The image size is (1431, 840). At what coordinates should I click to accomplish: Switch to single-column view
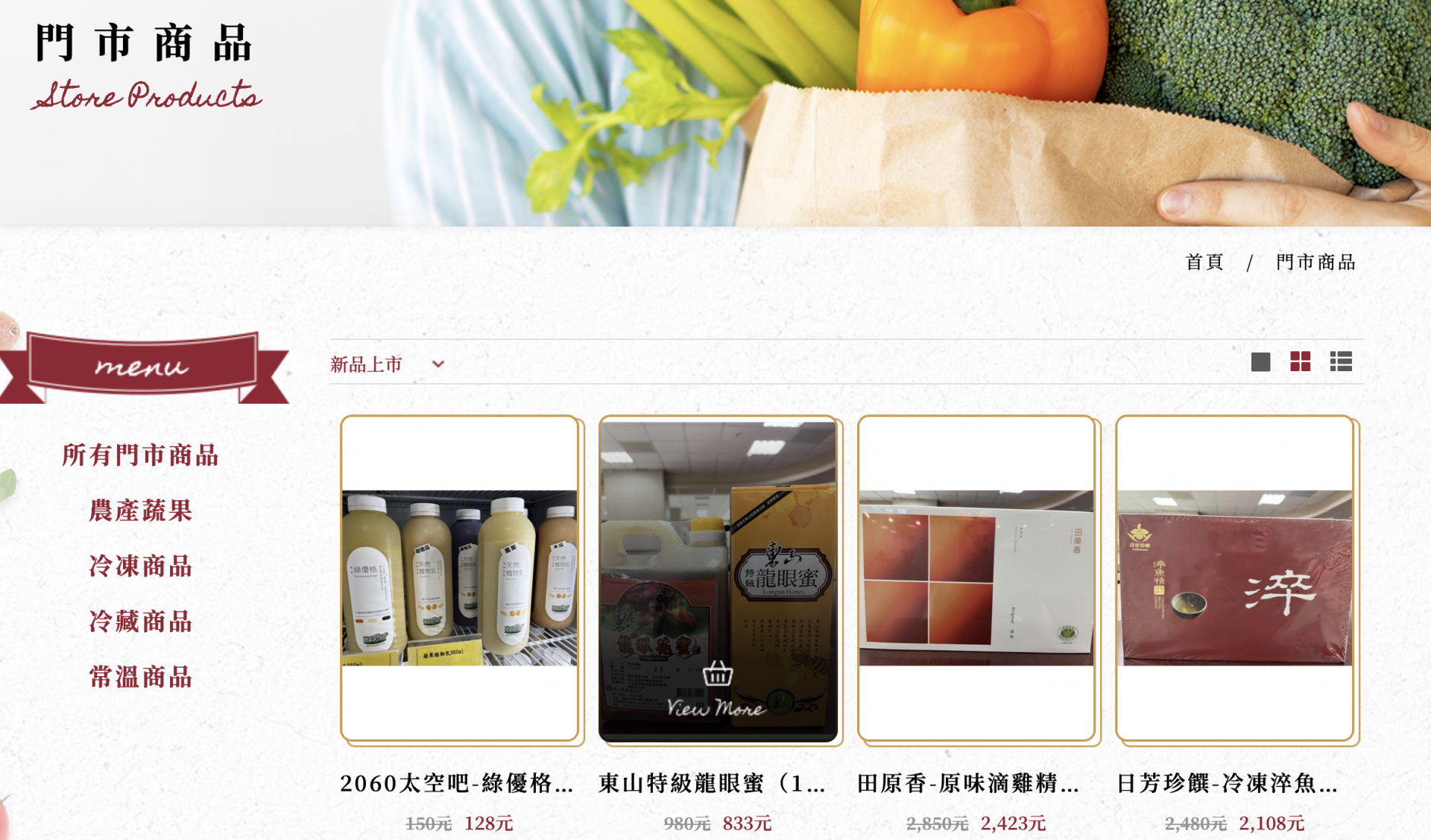(x=1260, y=362)
